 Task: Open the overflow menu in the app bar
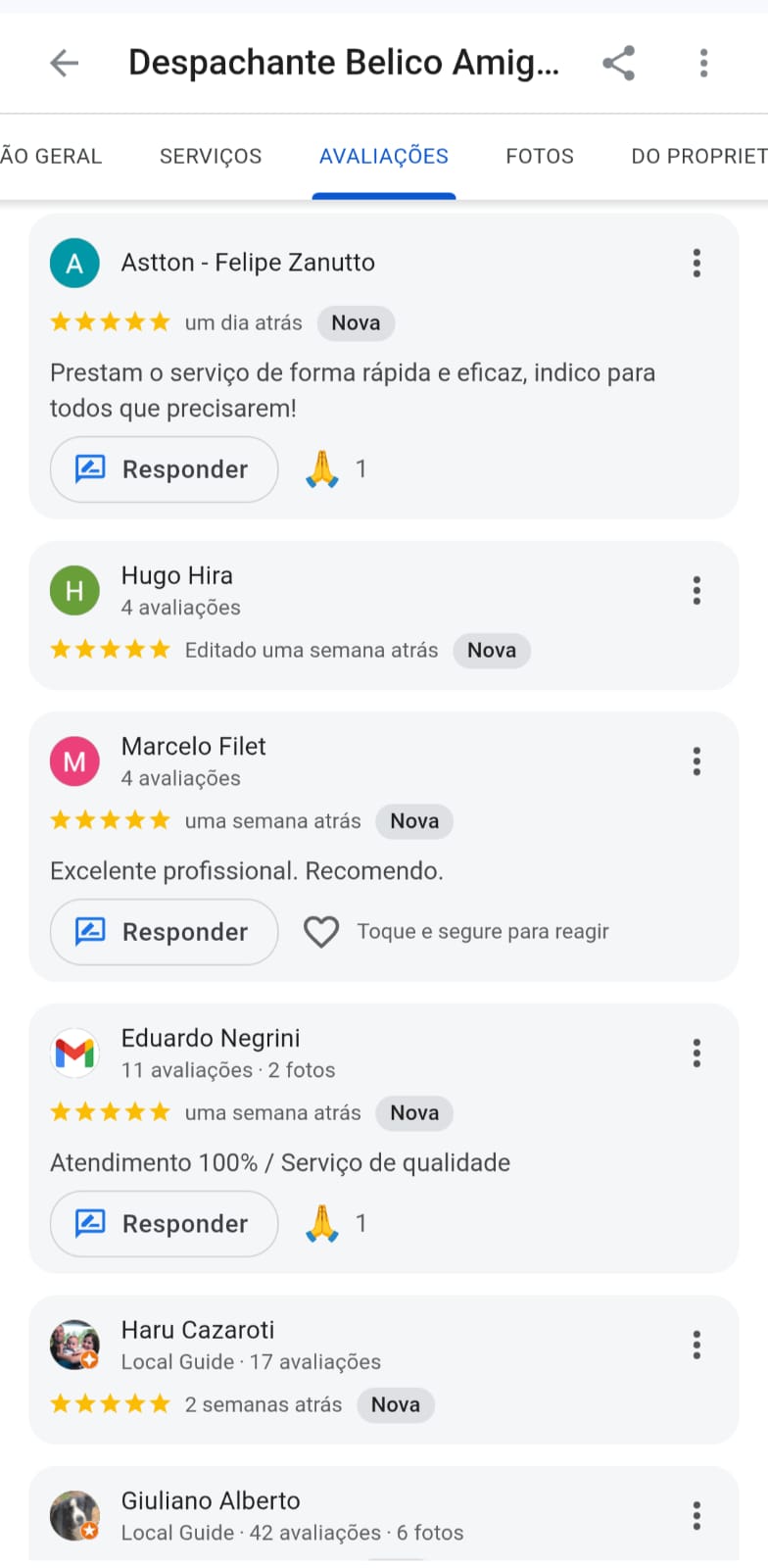tap(703, 64)
